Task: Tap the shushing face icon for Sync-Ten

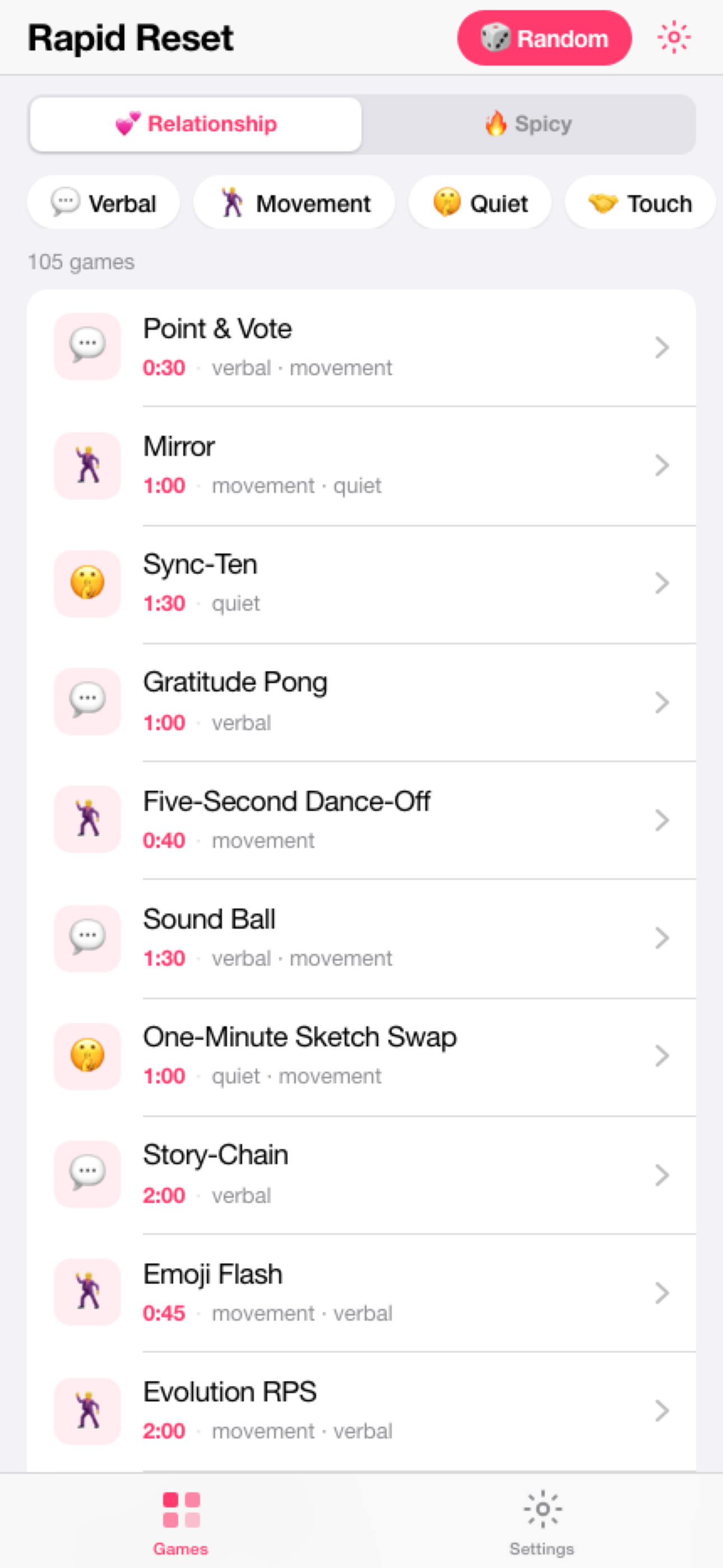Action: (x=86, y=583)
